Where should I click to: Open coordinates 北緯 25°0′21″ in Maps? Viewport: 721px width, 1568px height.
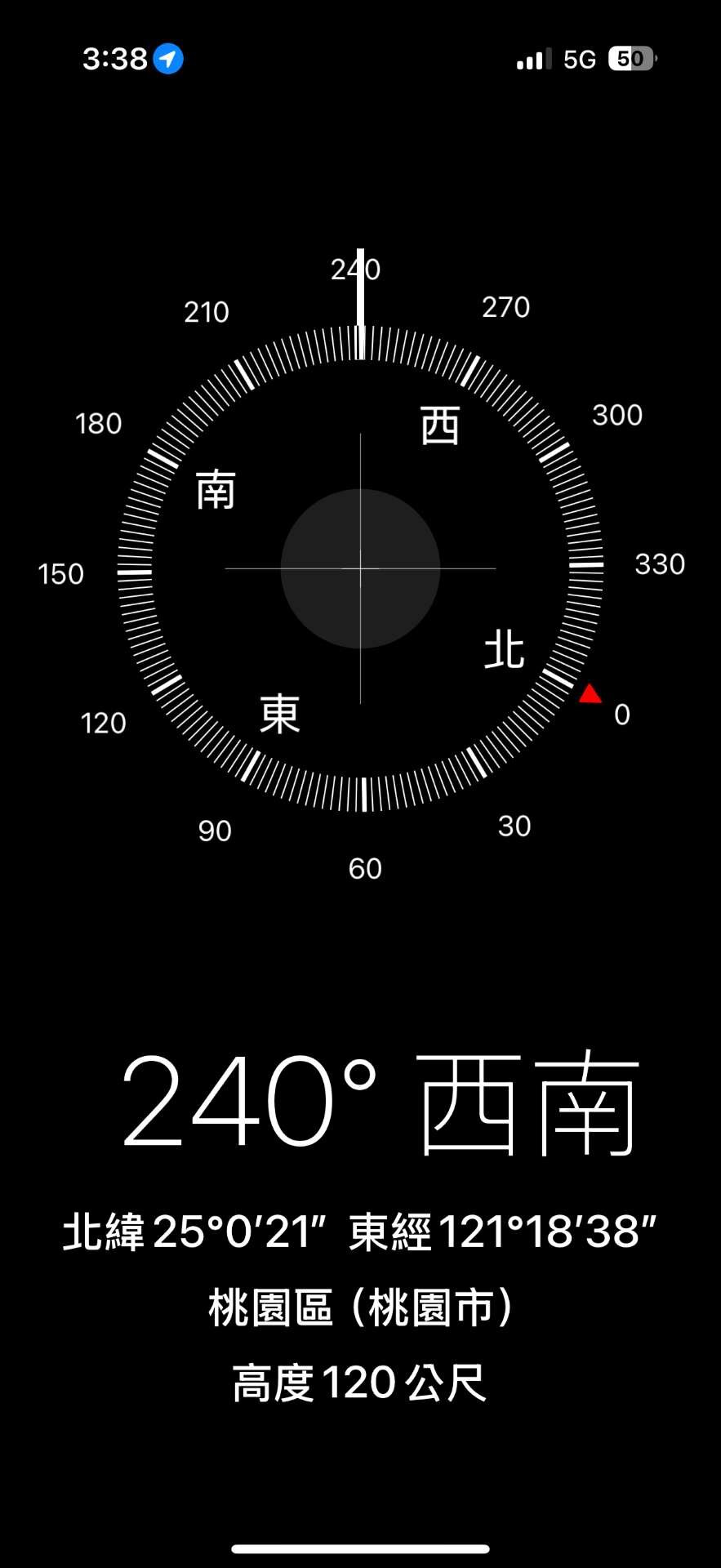point(360,1232)
